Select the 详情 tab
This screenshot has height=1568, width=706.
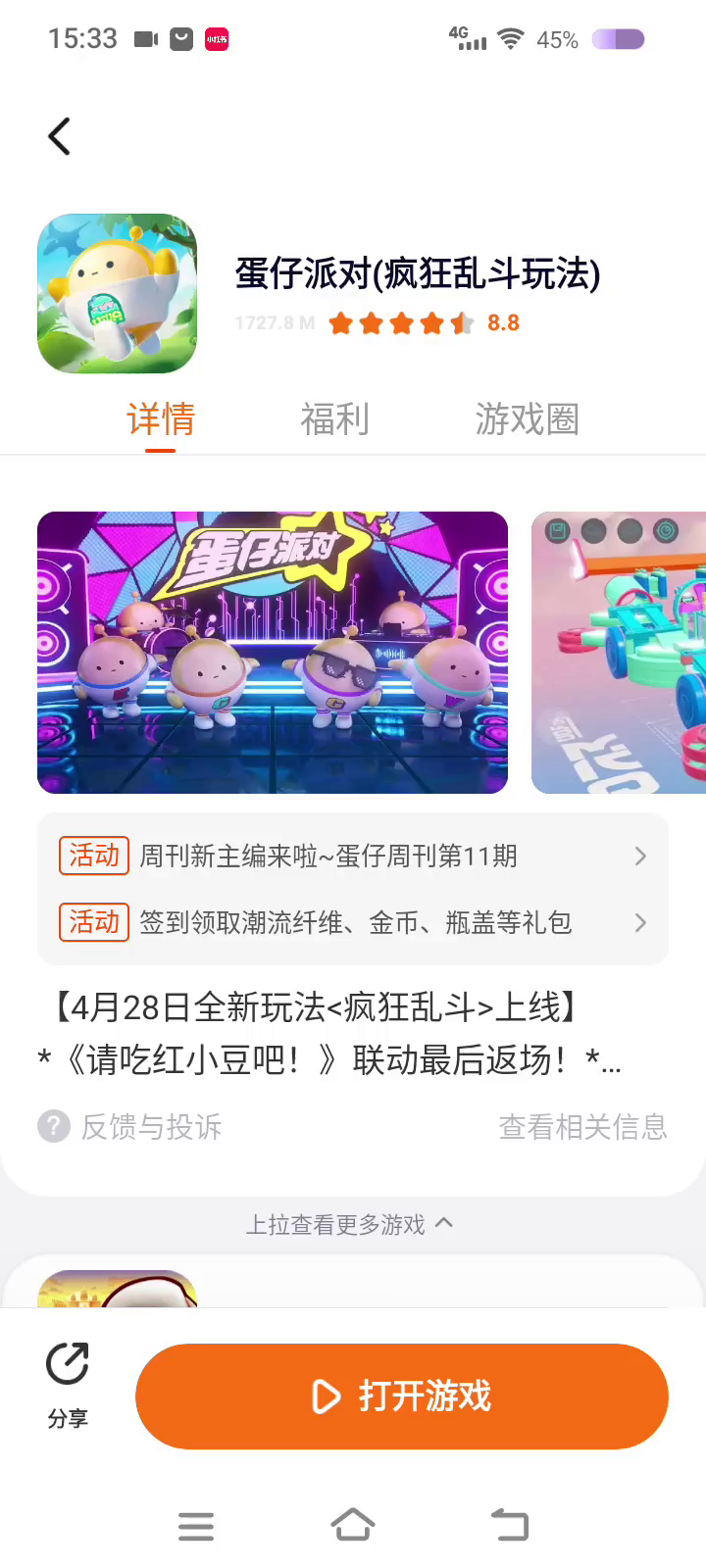[161, 419]
